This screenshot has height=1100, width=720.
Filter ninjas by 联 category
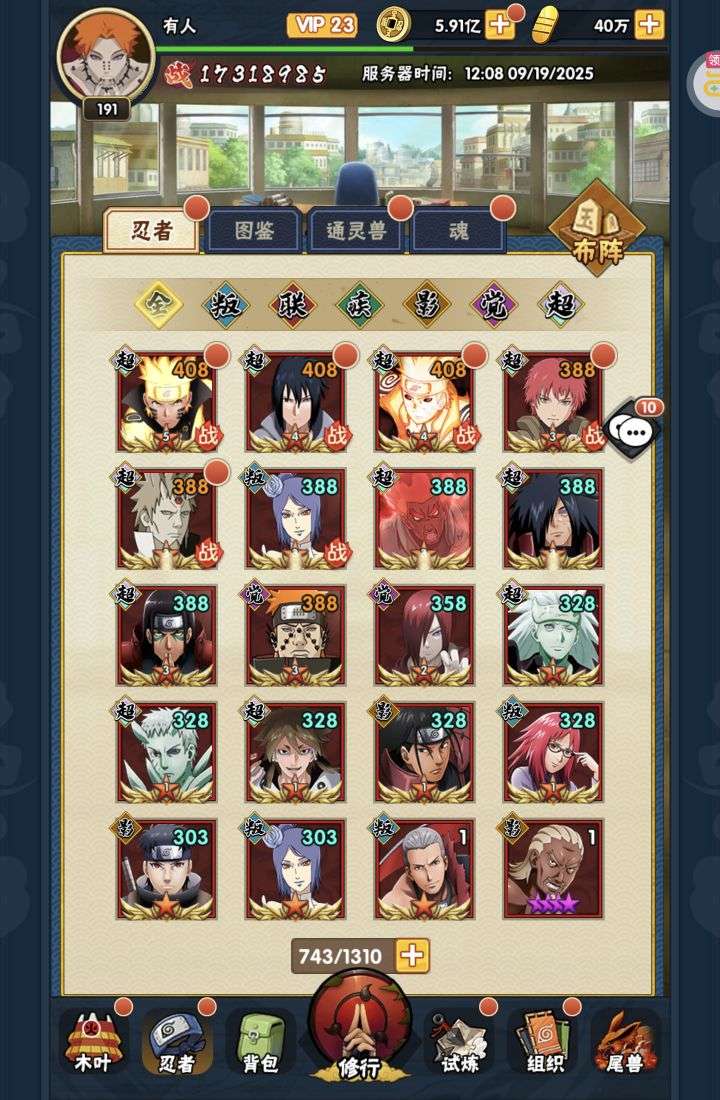pyautogui.click(x=293, y=305)
